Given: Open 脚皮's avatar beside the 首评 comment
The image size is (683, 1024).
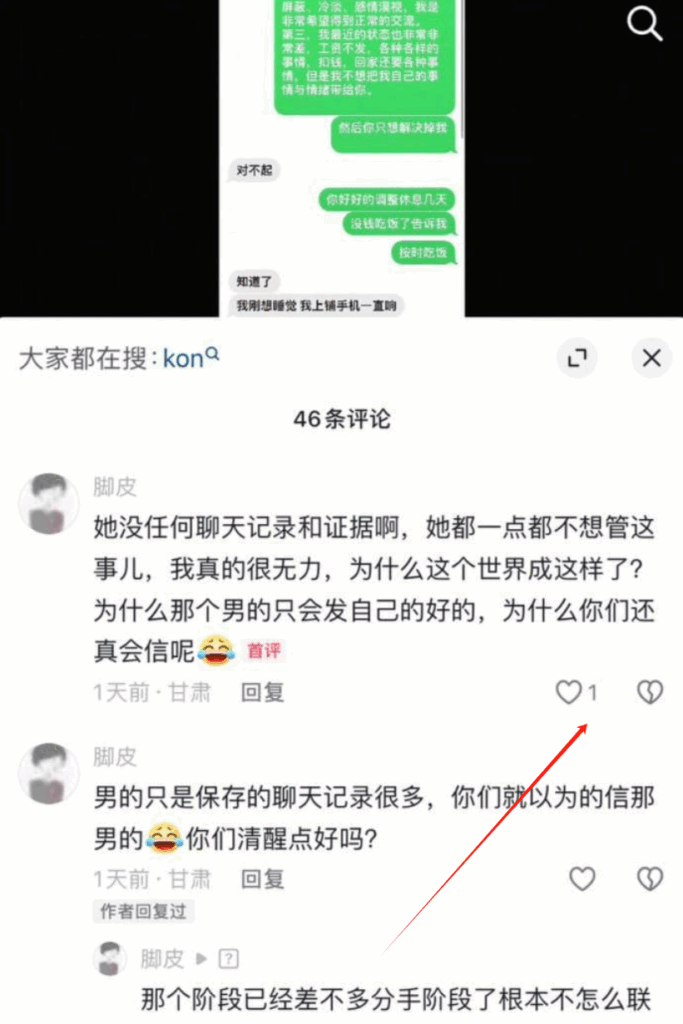Looking at the screenshot, I should [48, 503].
